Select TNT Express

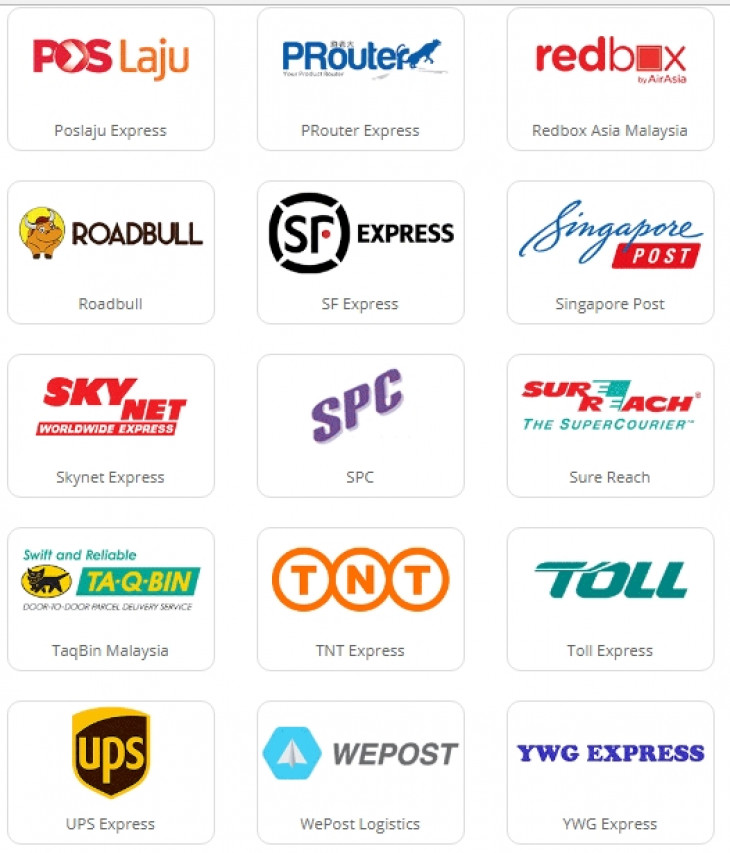360,598
